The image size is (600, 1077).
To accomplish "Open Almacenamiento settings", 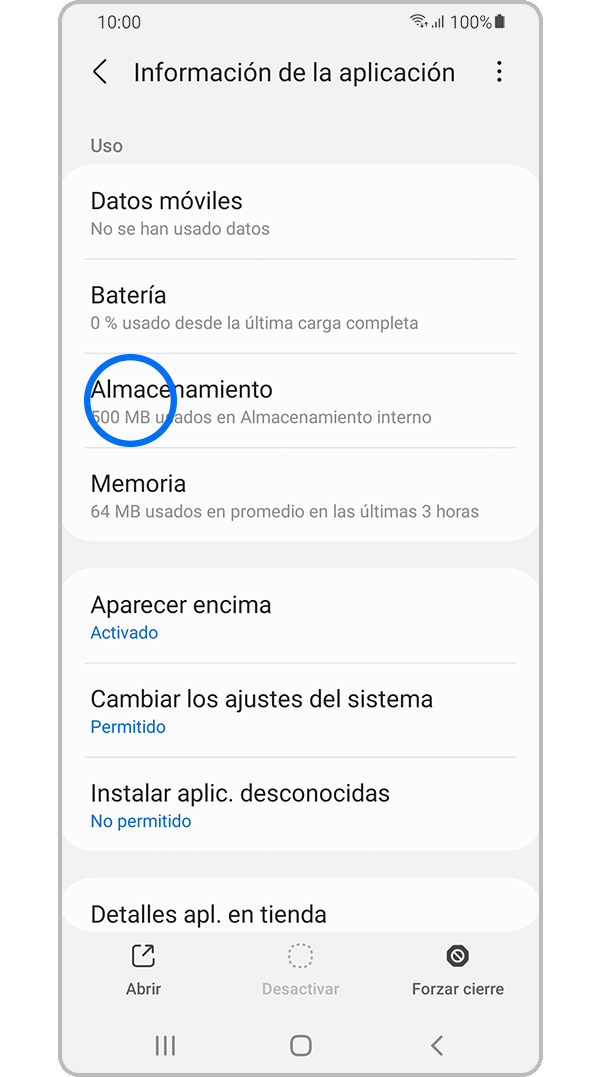I will point(300,401).
